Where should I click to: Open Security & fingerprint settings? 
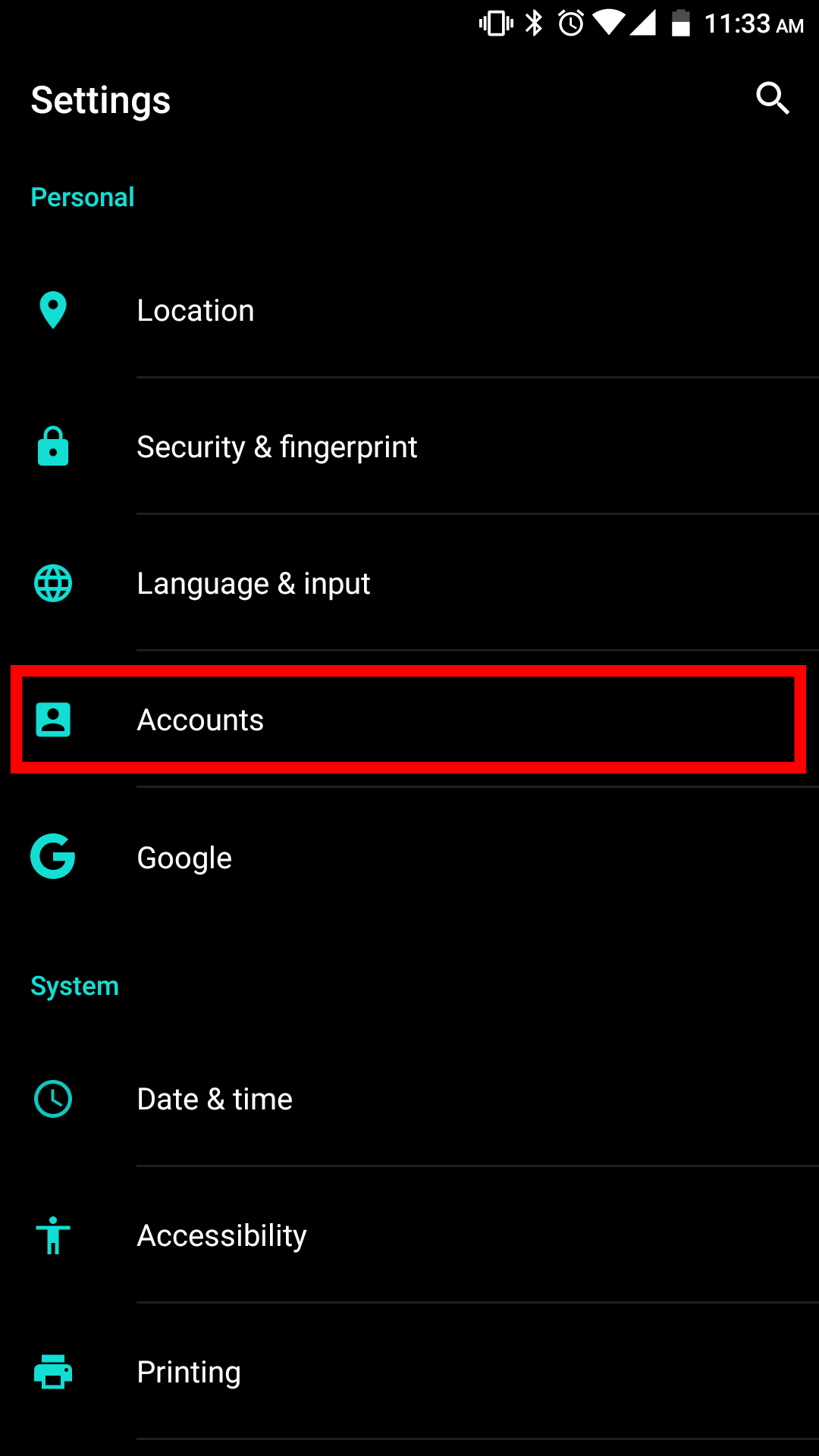click(x=409, y=447)
